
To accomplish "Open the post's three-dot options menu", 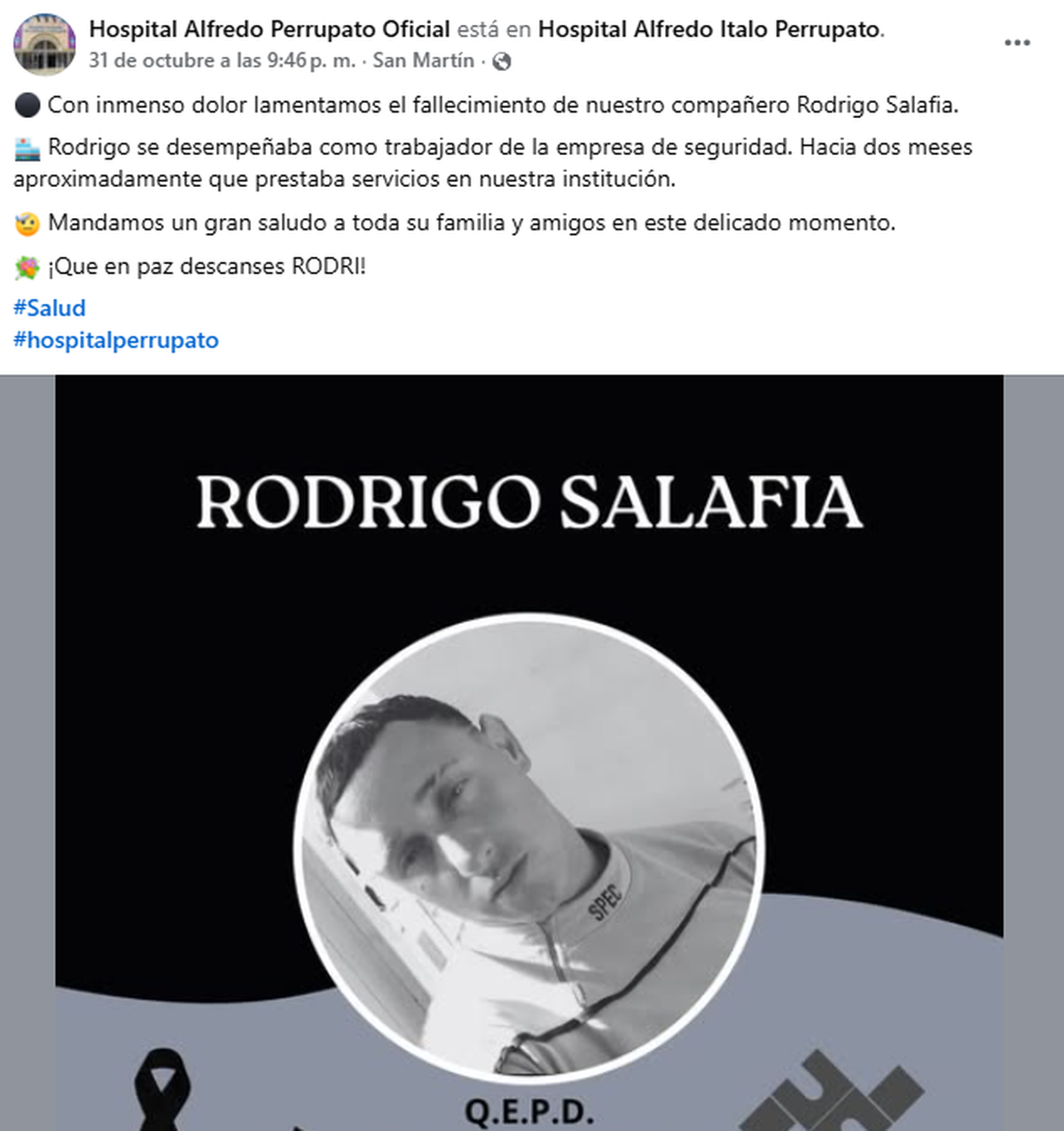I will pyautogui.click(x=1016, y=43).
